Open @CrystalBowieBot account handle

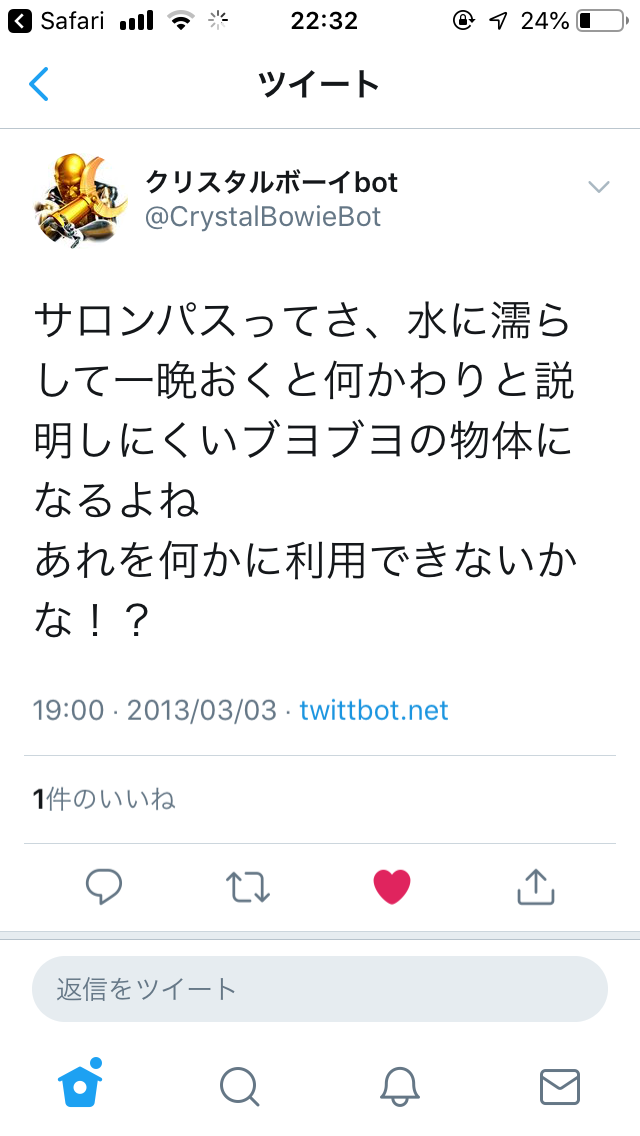click(x=263, y=217)
